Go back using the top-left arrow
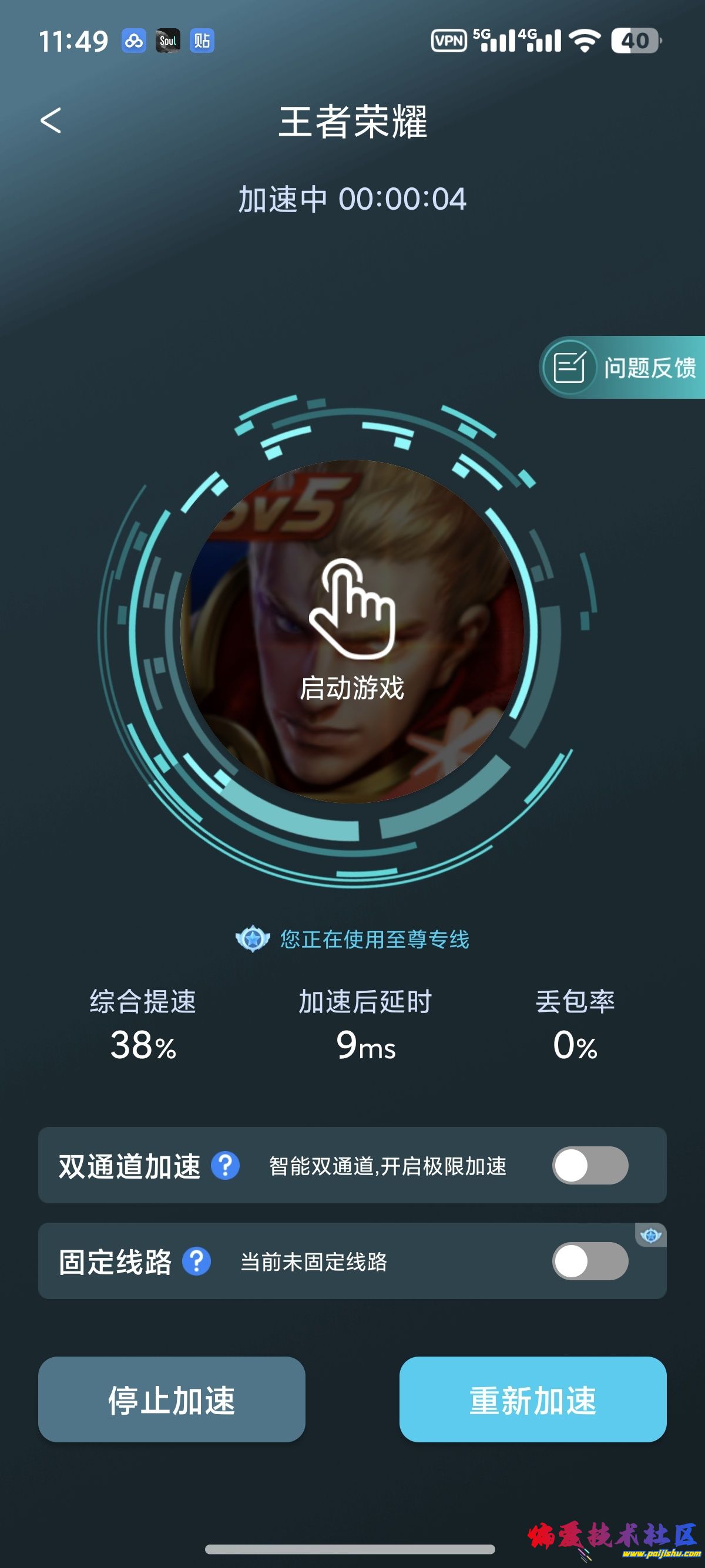The image size is (705, 1568). (51, 120)
